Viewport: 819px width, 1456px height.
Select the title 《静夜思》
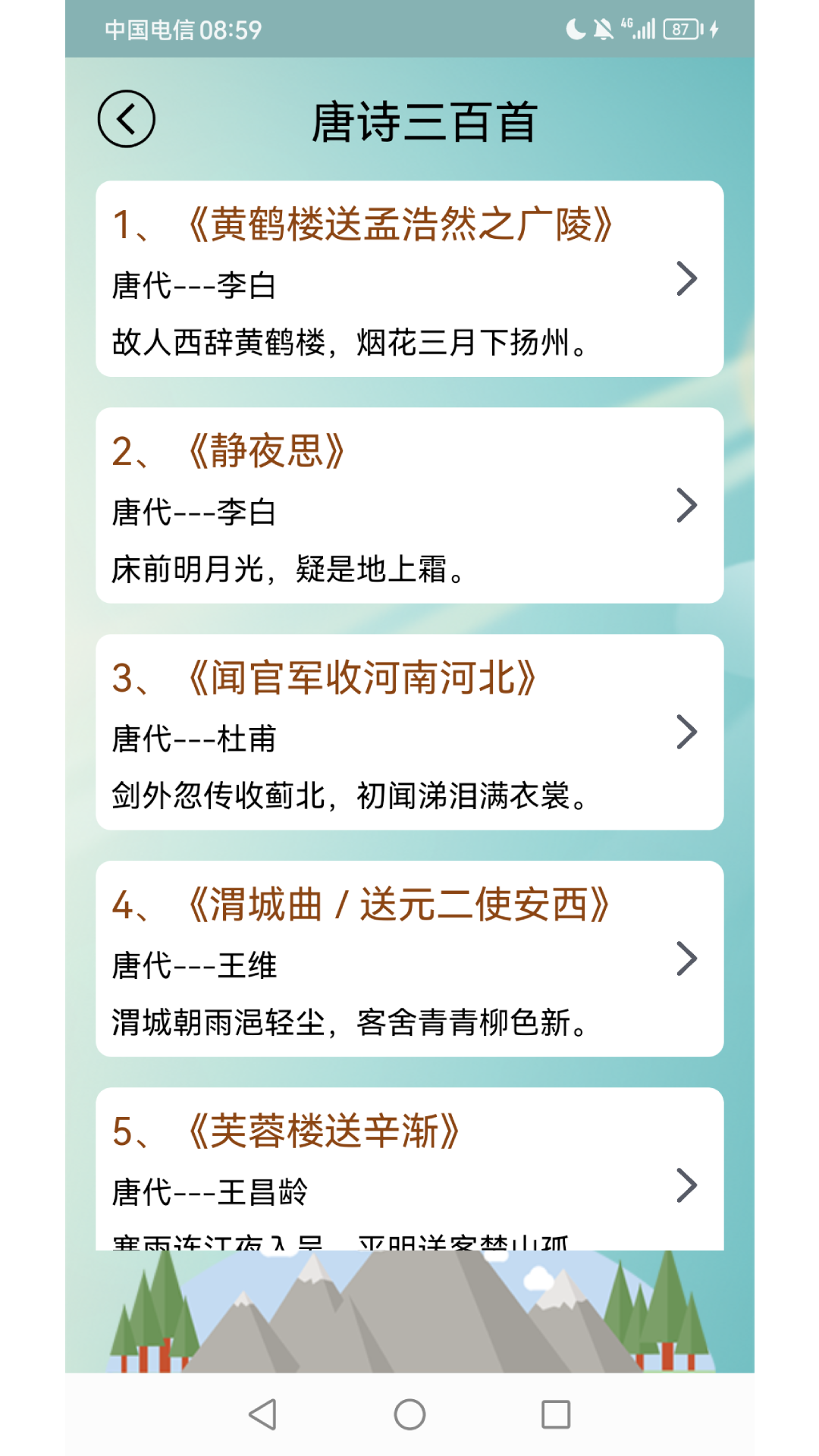tap(265, 450)
